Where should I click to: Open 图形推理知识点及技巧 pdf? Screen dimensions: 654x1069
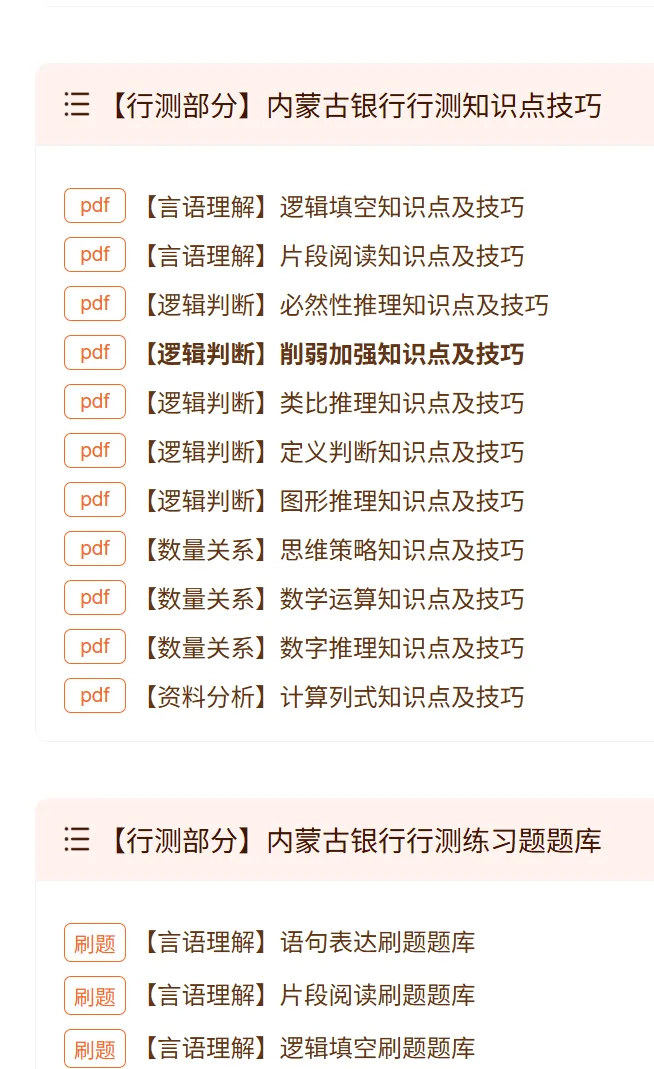click(x=333, y=501)
